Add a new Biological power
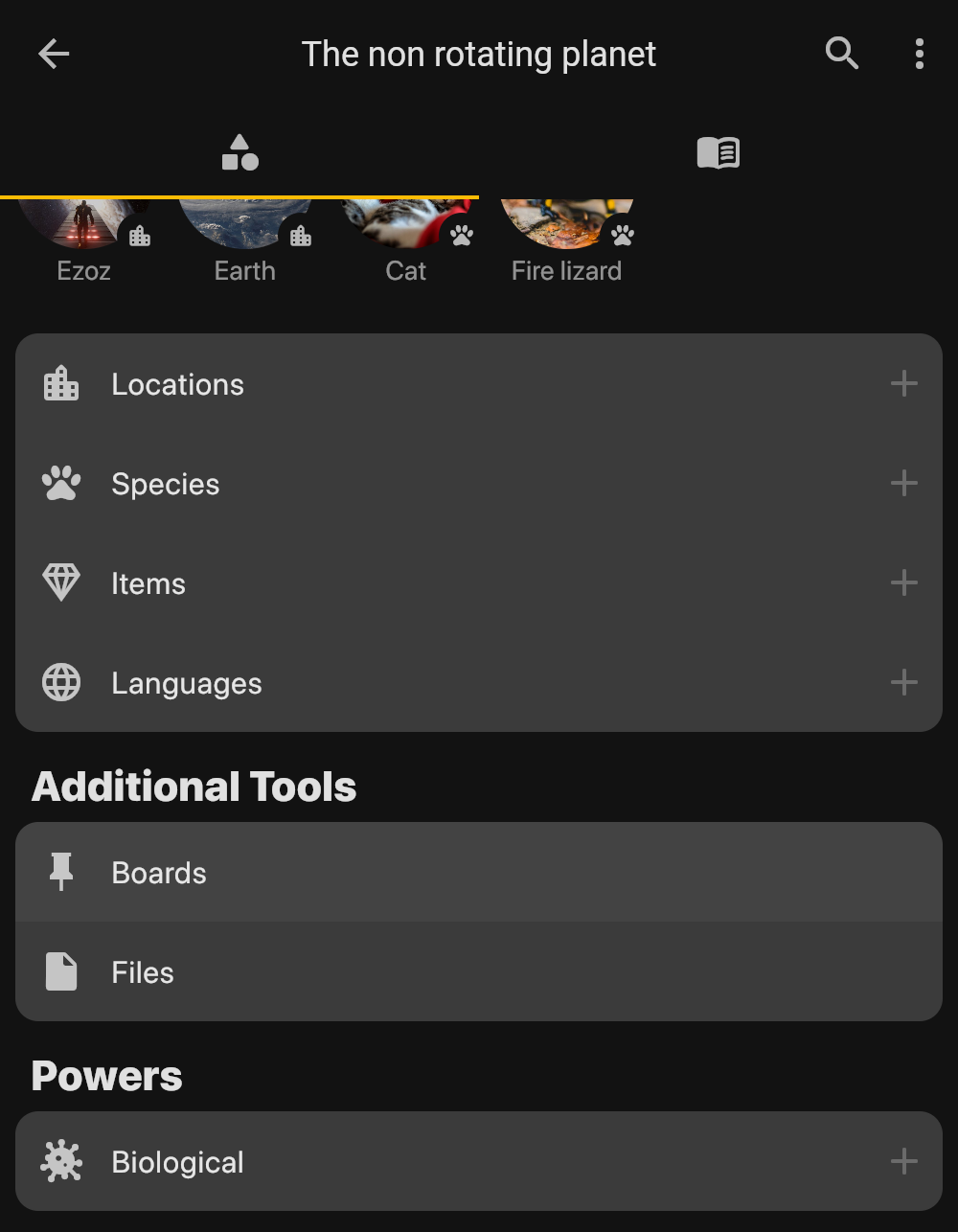 click(903, 1163)
